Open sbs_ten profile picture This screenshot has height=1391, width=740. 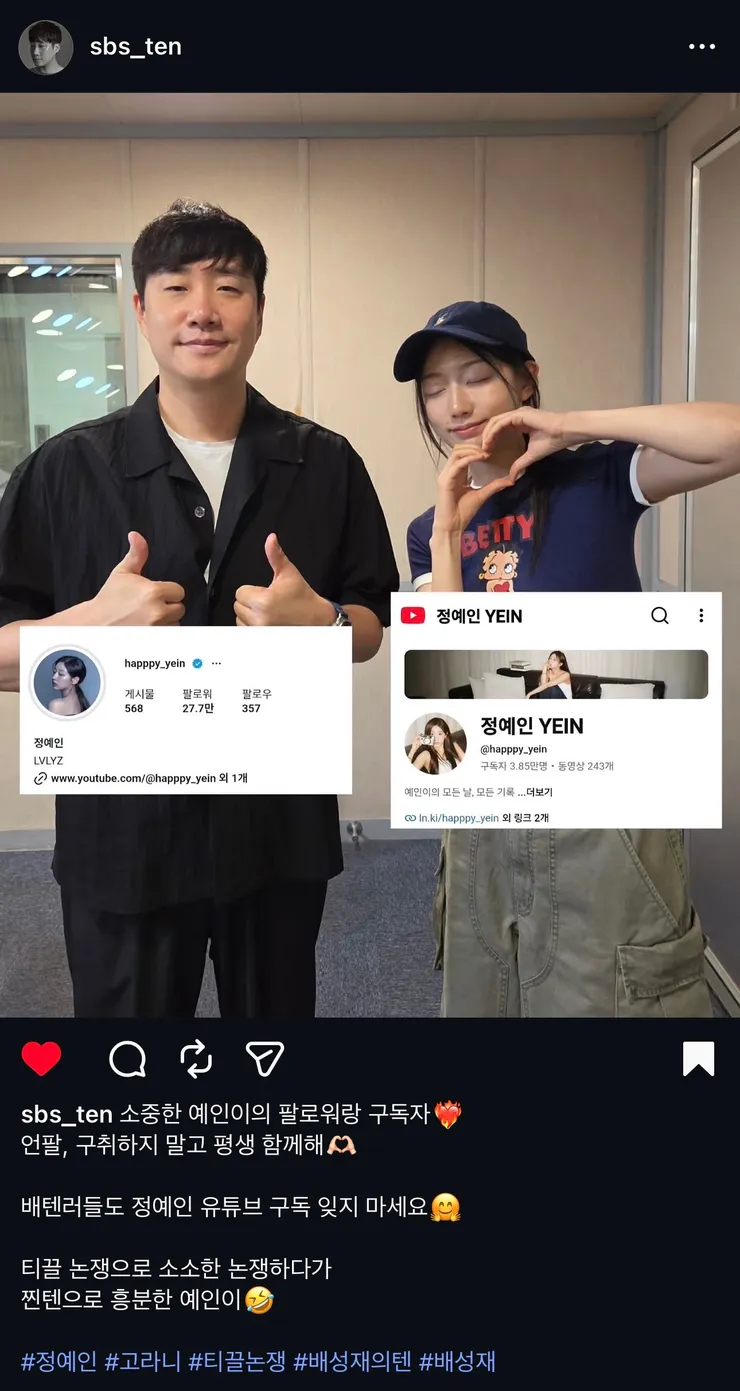(46, 47)
